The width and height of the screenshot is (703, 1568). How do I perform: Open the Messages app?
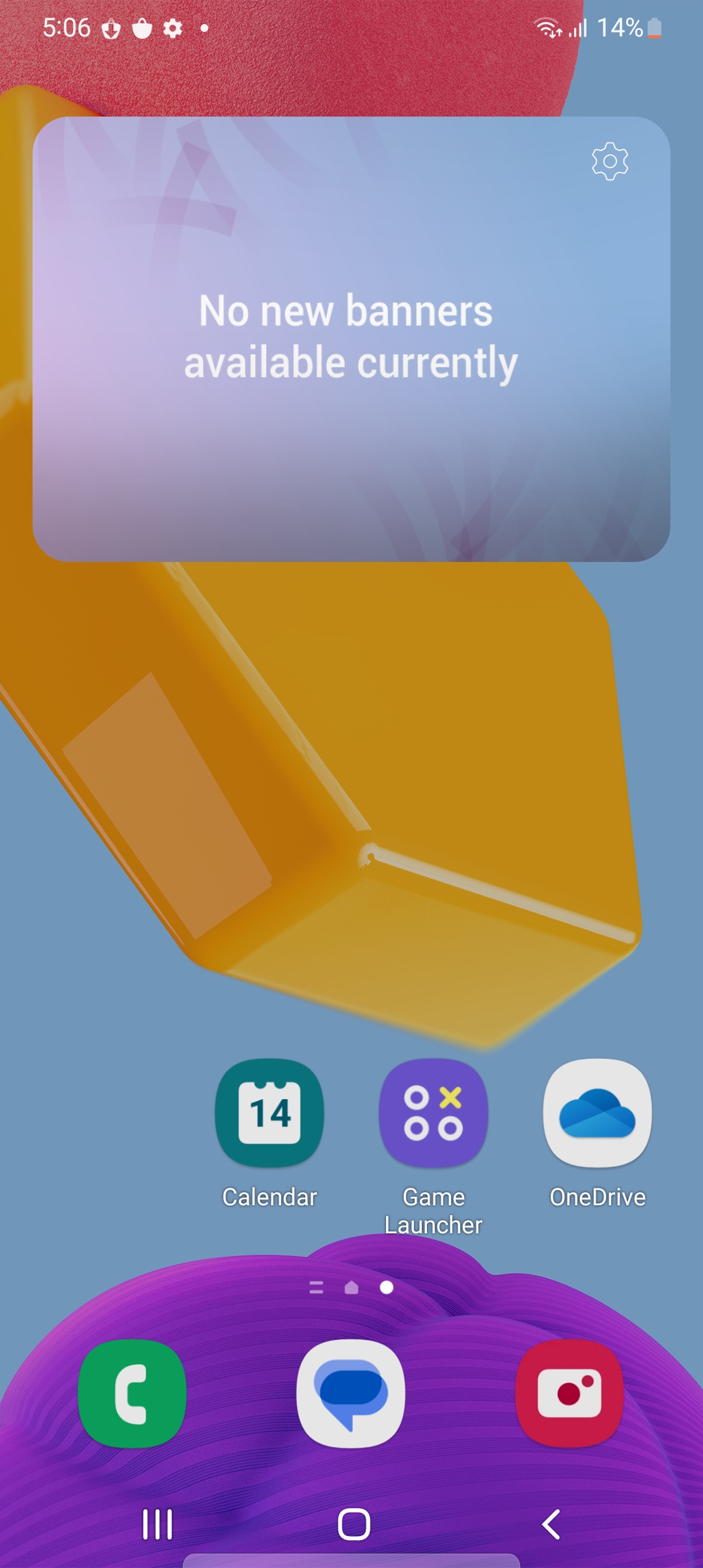pos(351,1393)
